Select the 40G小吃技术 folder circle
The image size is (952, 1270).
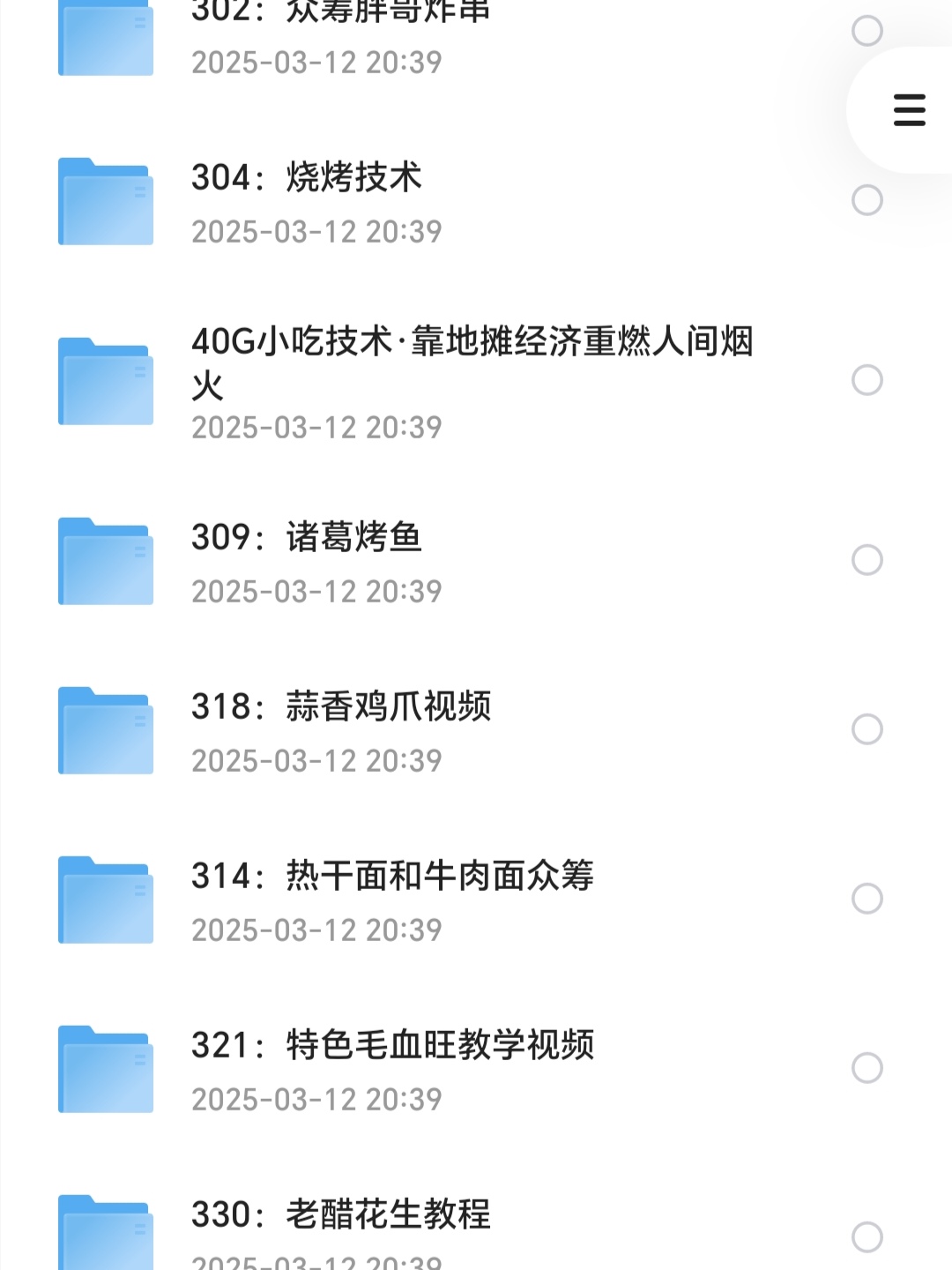867,380
